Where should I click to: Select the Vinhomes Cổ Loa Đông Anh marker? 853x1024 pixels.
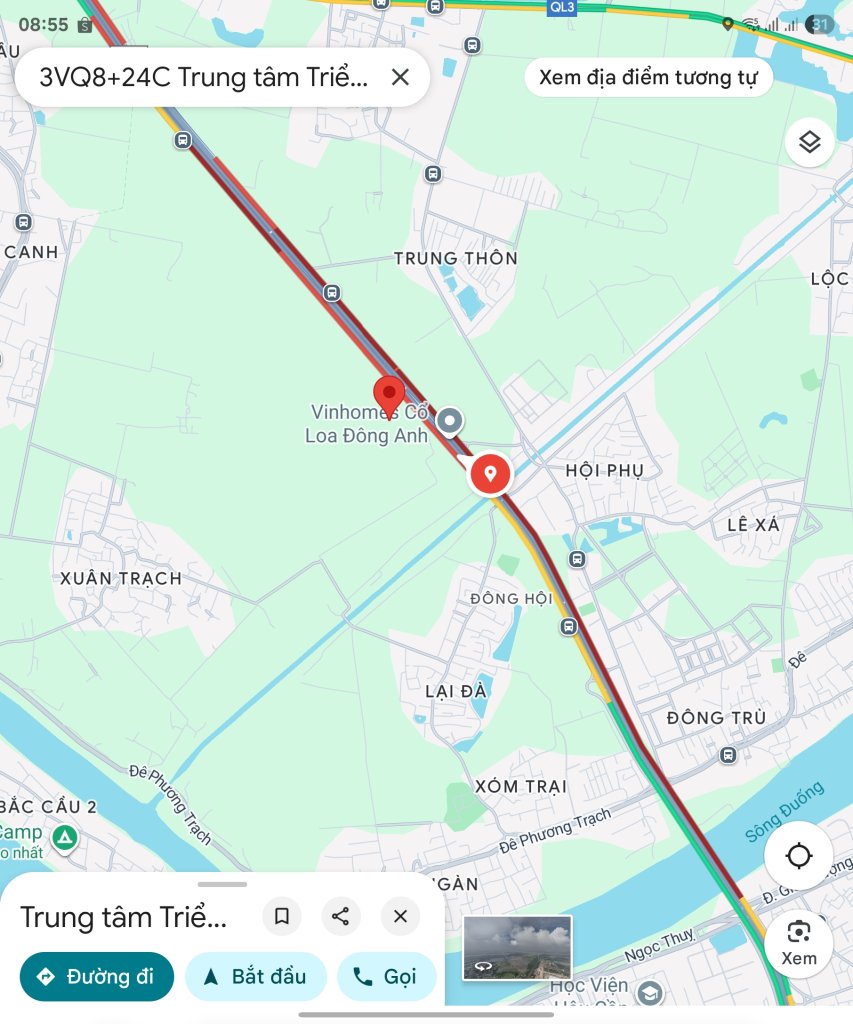coord(451,421)
